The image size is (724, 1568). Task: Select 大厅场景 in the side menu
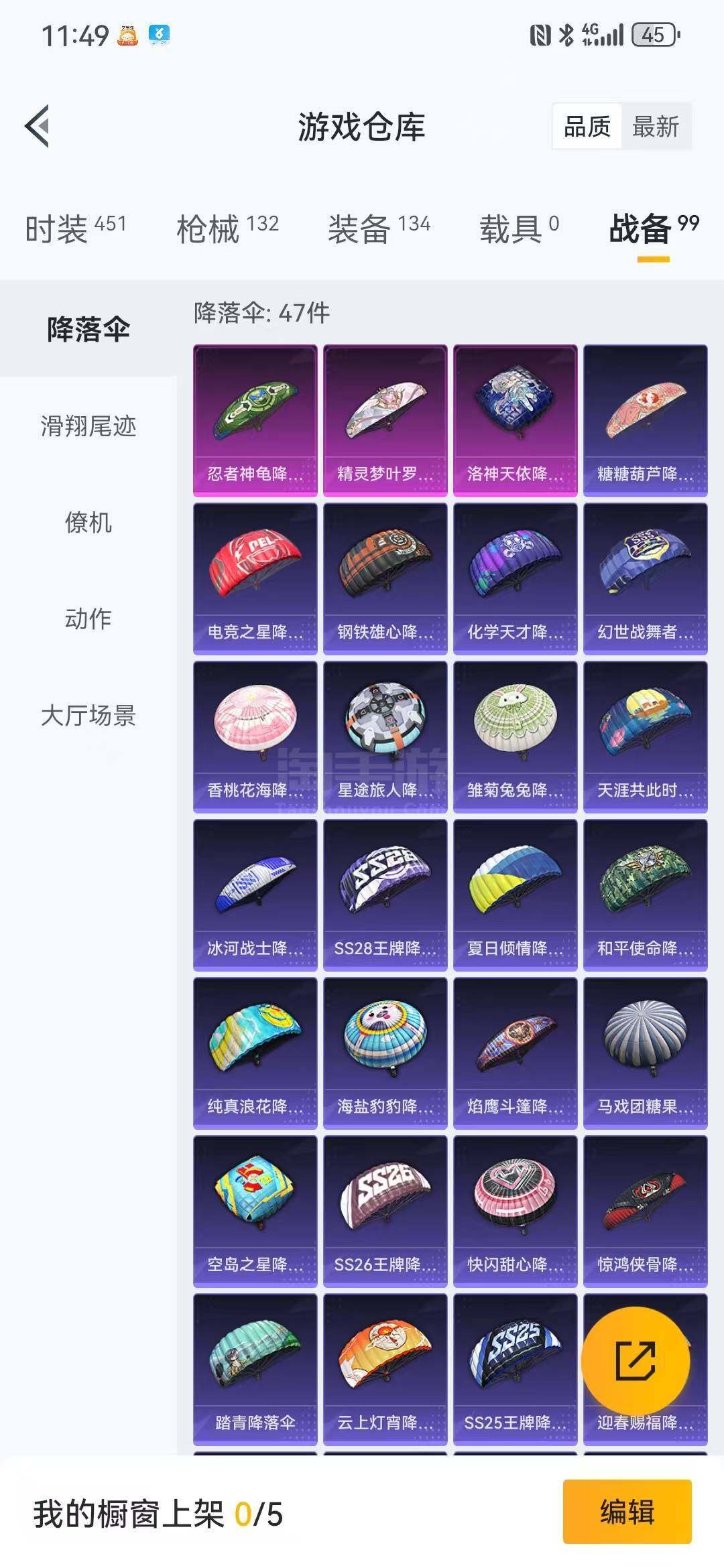[88, 715]
